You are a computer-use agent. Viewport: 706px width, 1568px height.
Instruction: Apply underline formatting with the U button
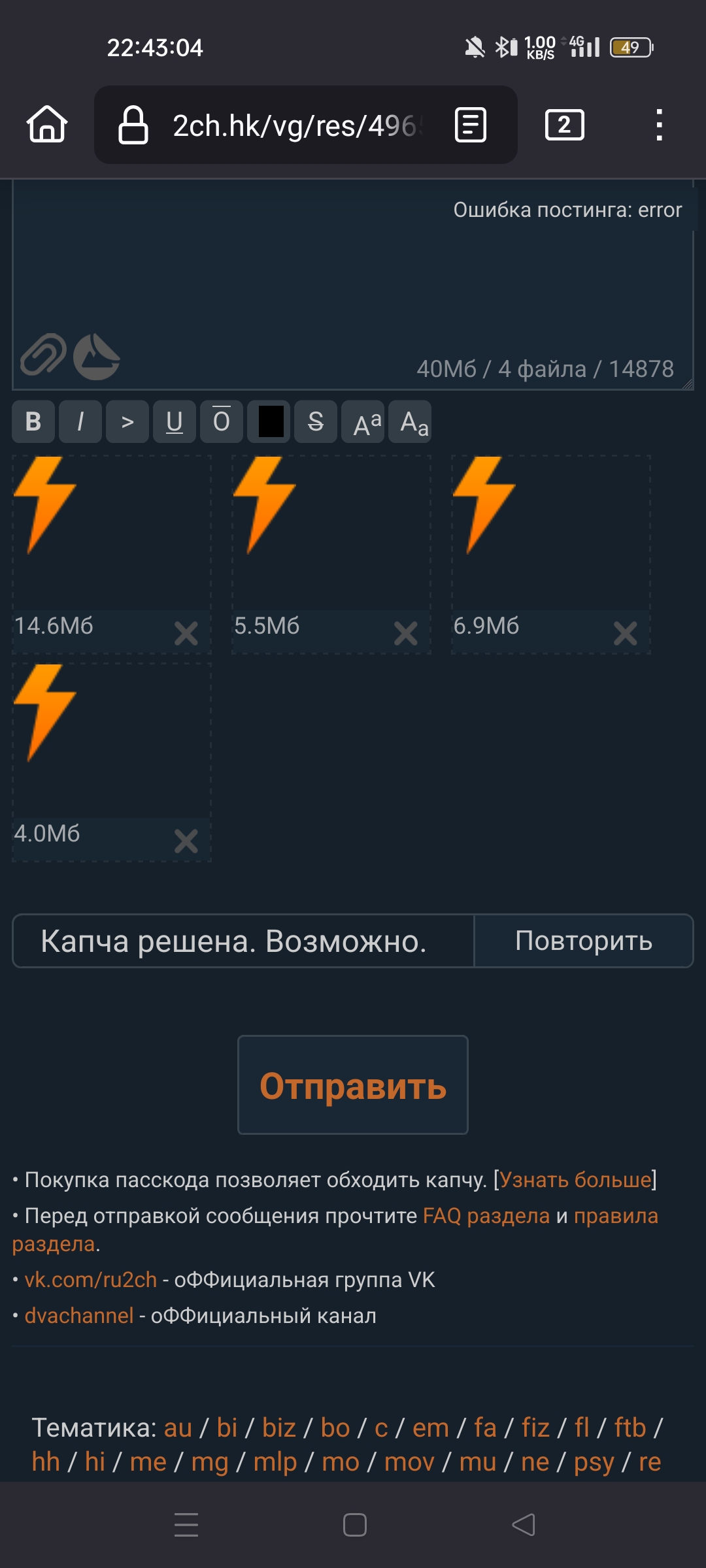tap(175, 421)
